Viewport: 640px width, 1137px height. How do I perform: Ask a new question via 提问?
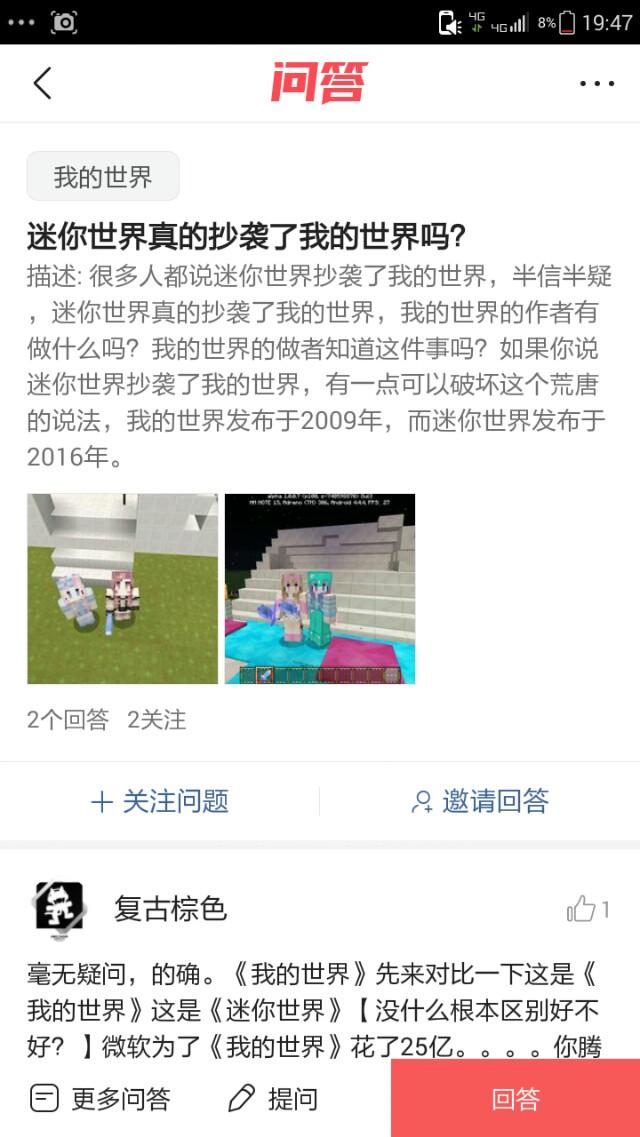(x=273, y=1099)
